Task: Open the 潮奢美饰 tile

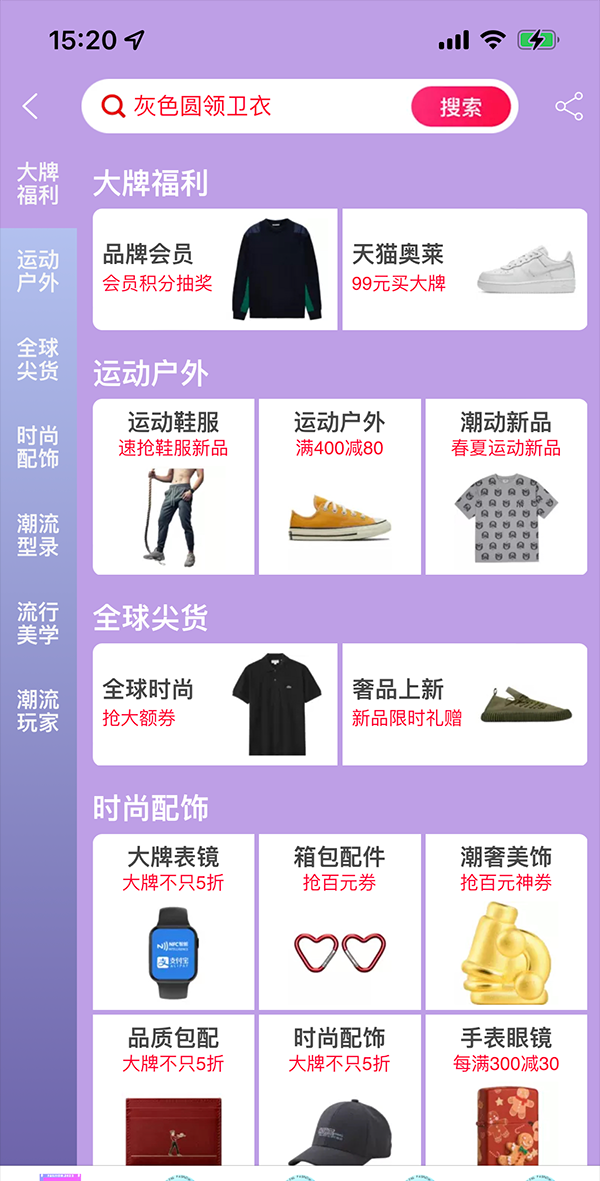Action: coord(506,922)
